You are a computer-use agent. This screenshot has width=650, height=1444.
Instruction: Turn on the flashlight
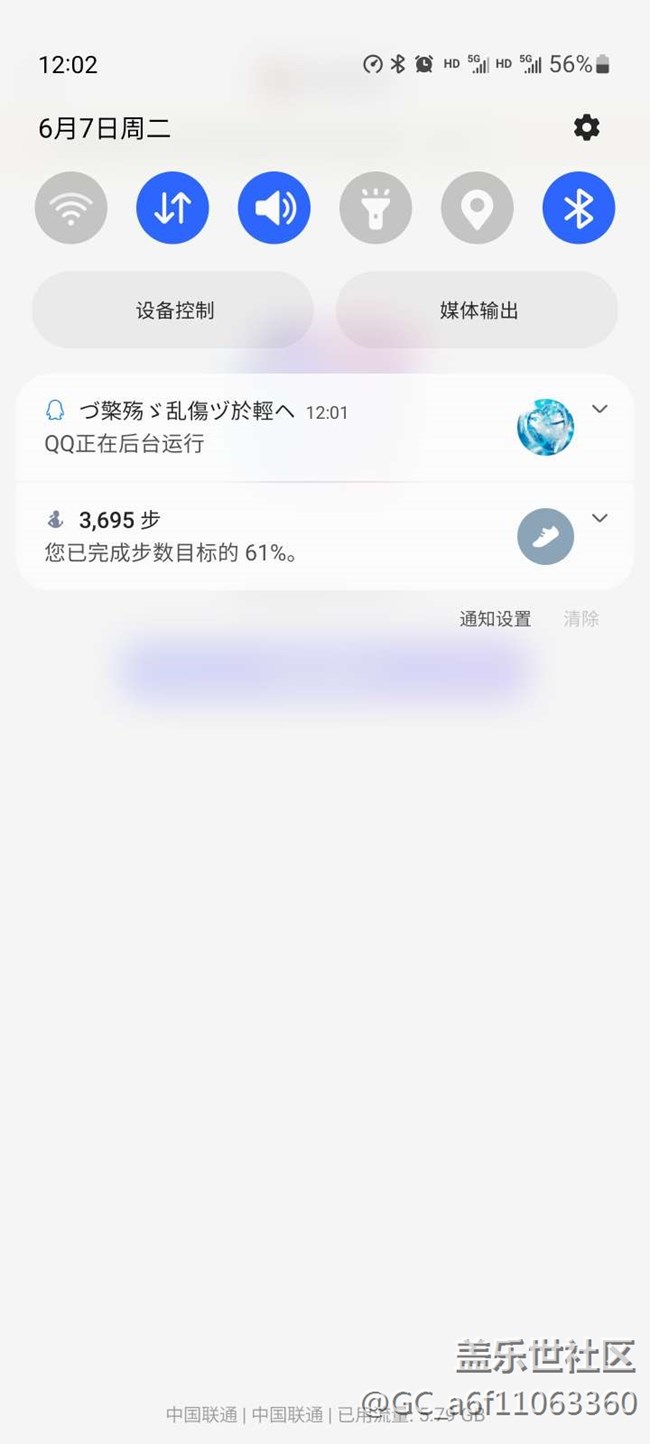375,208
